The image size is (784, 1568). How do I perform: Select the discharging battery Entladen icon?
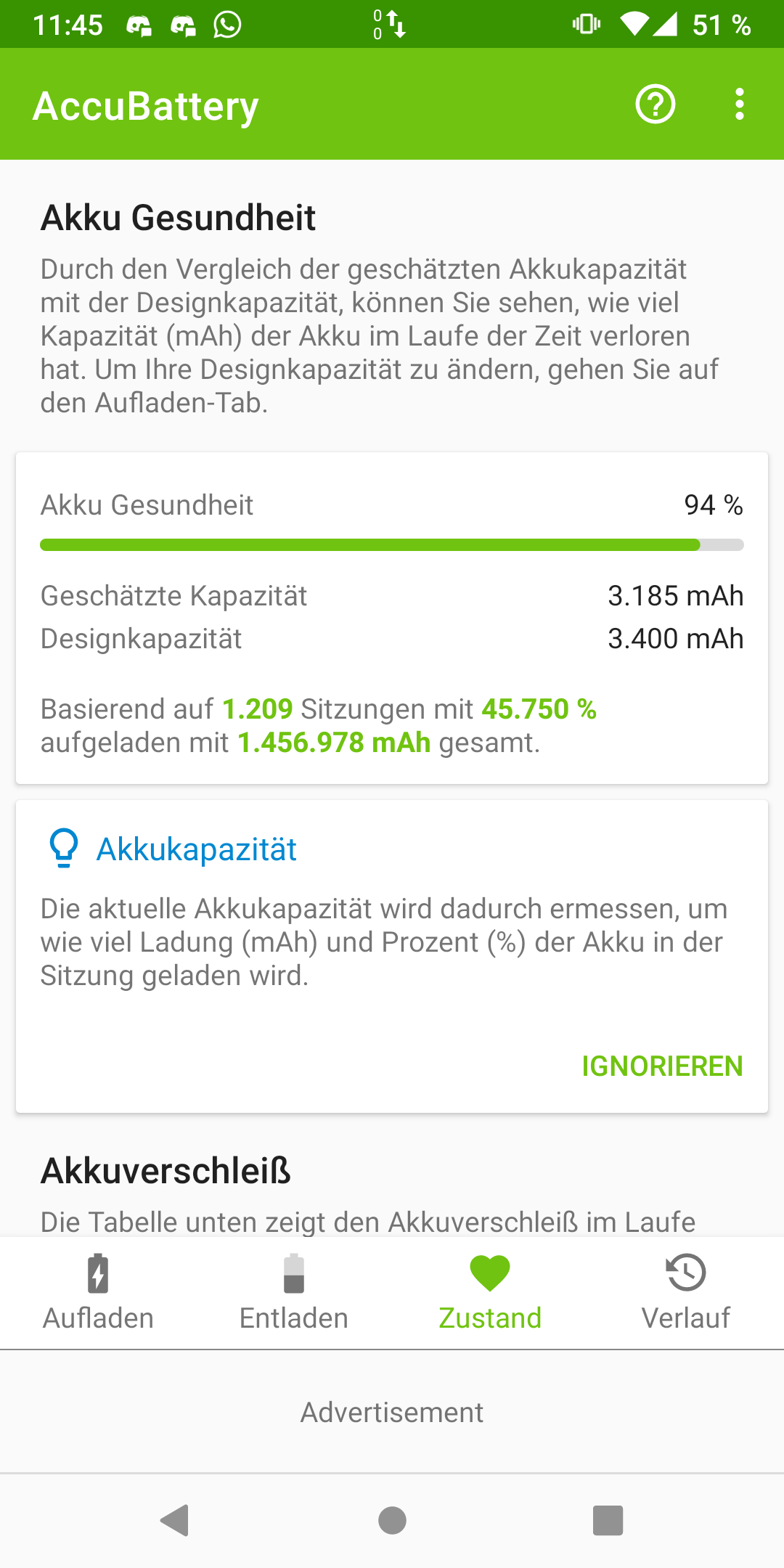[x=294, y=1274]
